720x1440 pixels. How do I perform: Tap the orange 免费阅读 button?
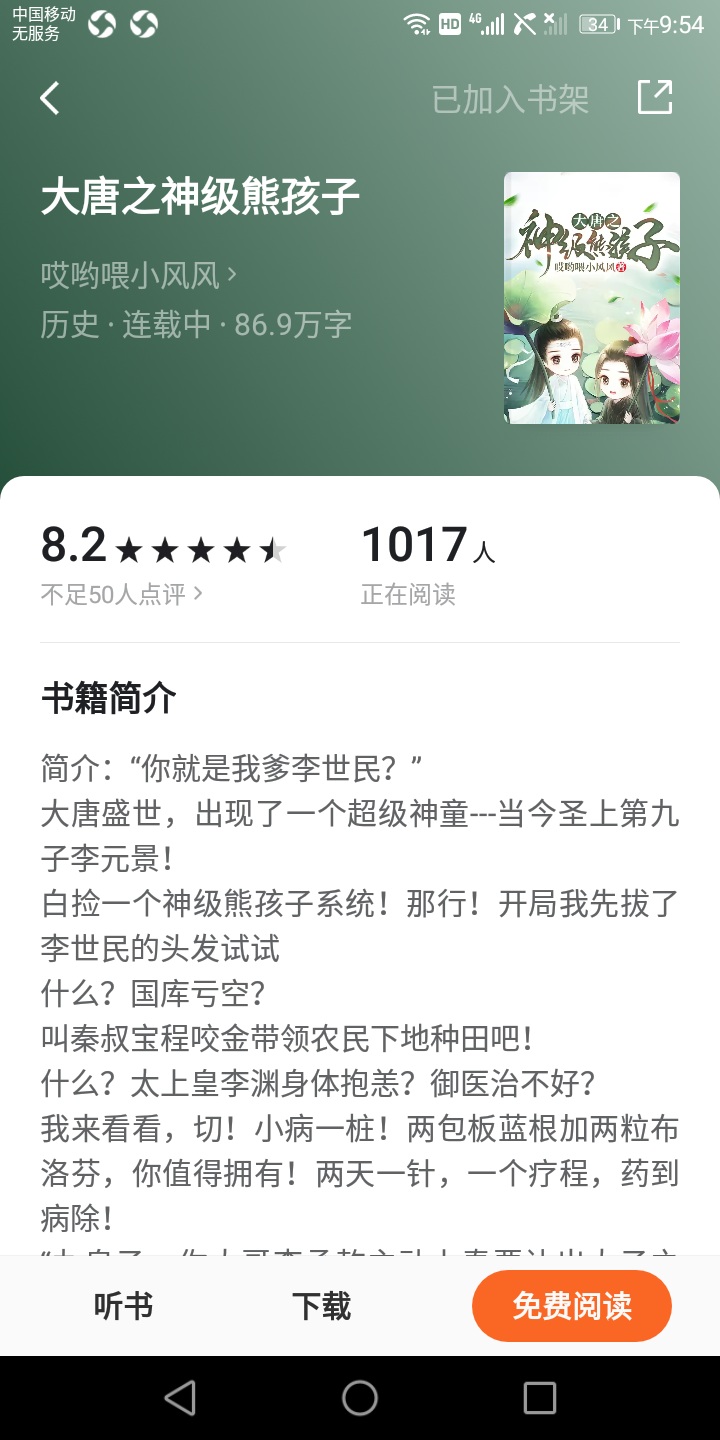[571, 1306]
